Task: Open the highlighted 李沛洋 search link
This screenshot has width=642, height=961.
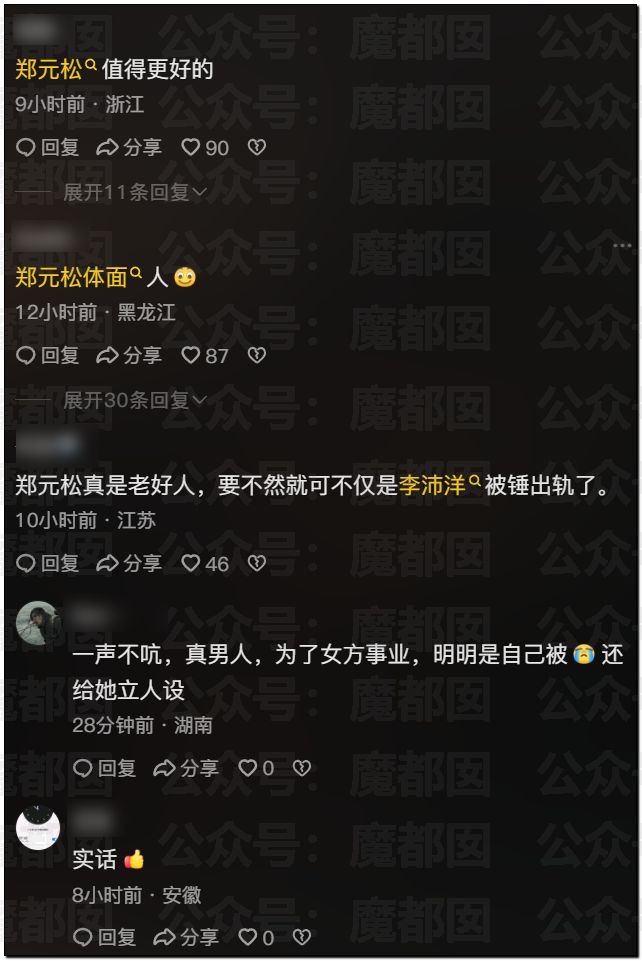Action: tap(440, 486)
